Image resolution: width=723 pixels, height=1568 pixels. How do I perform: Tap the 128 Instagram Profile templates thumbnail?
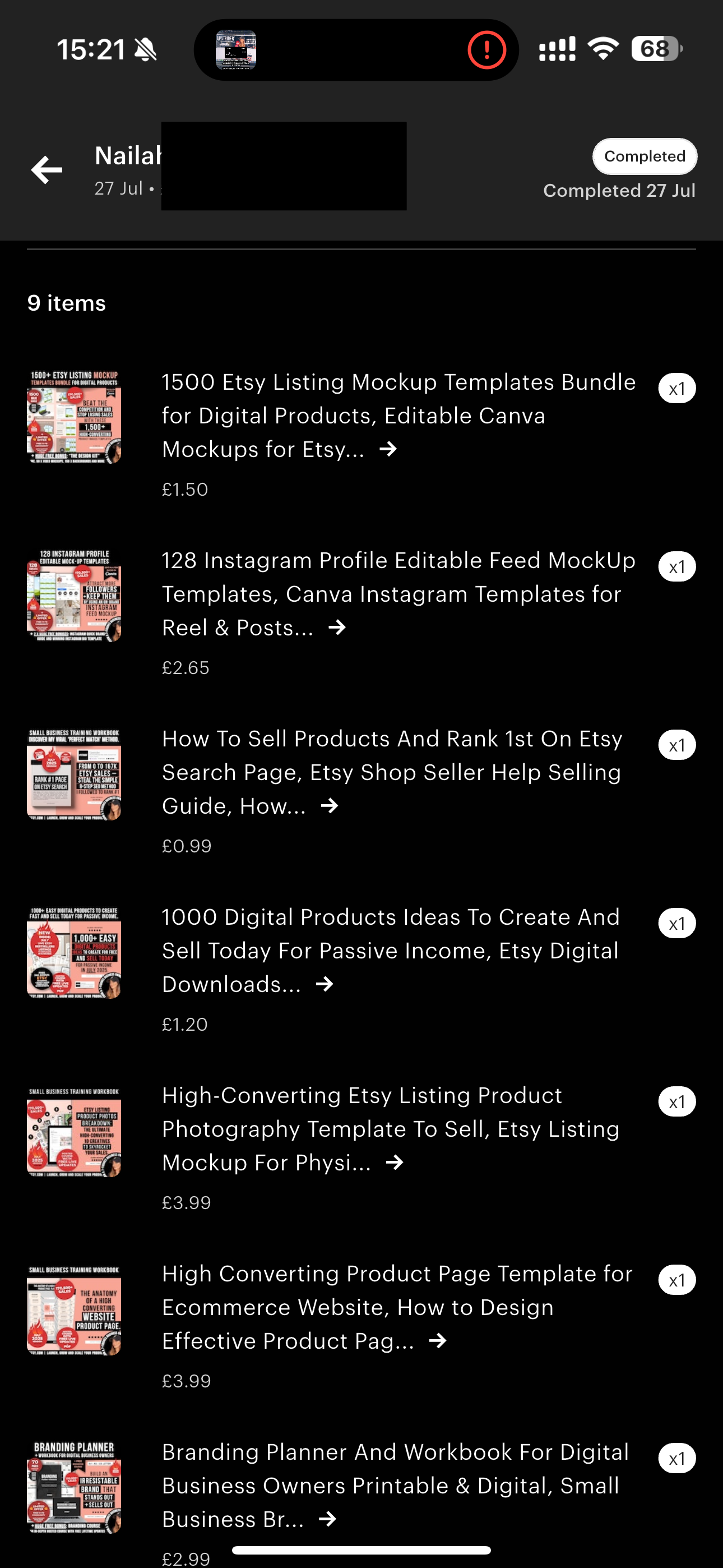74,596
